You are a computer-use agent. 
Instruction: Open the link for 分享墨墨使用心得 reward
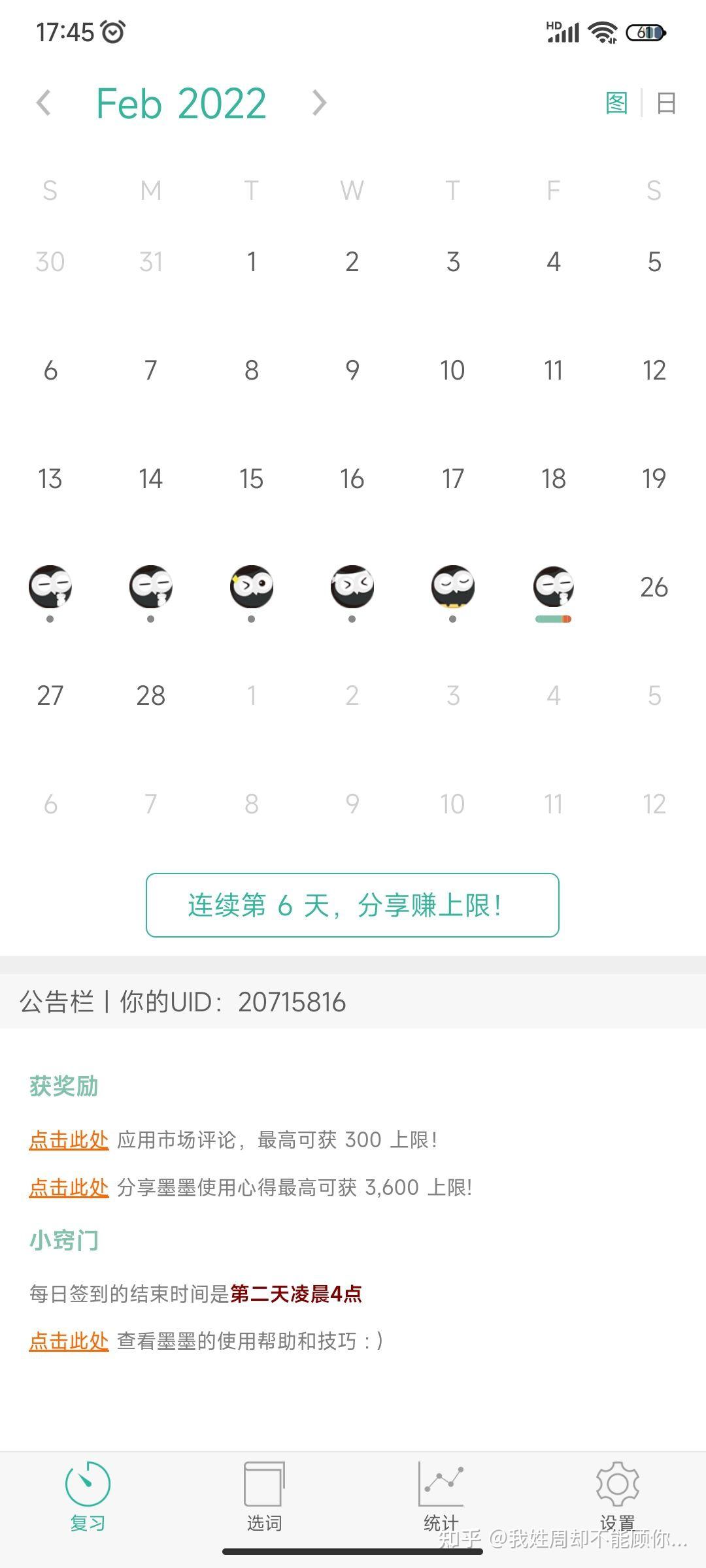(x=69, y=1187)
